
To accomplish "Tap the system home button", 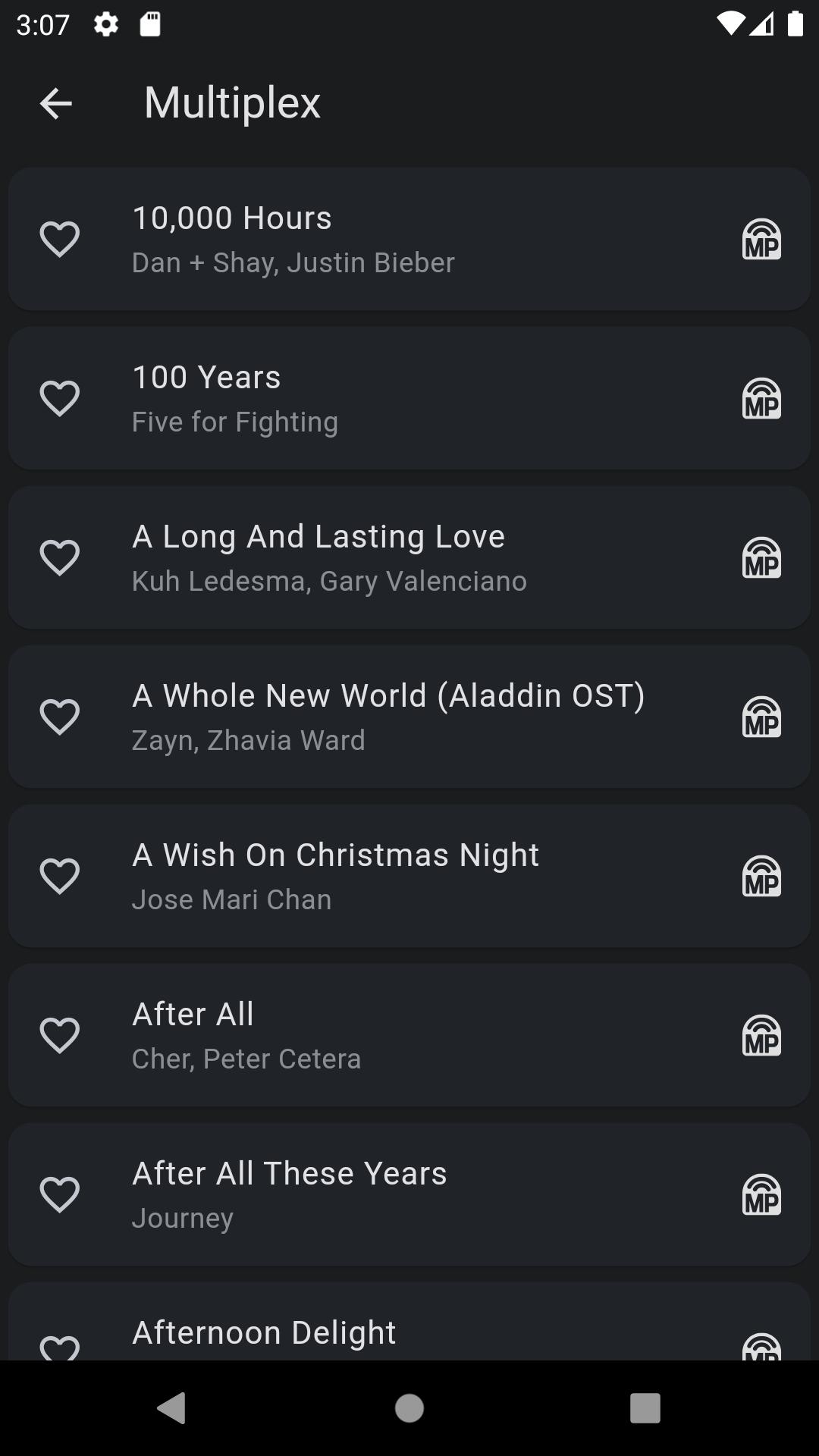I will [409, 1408].
